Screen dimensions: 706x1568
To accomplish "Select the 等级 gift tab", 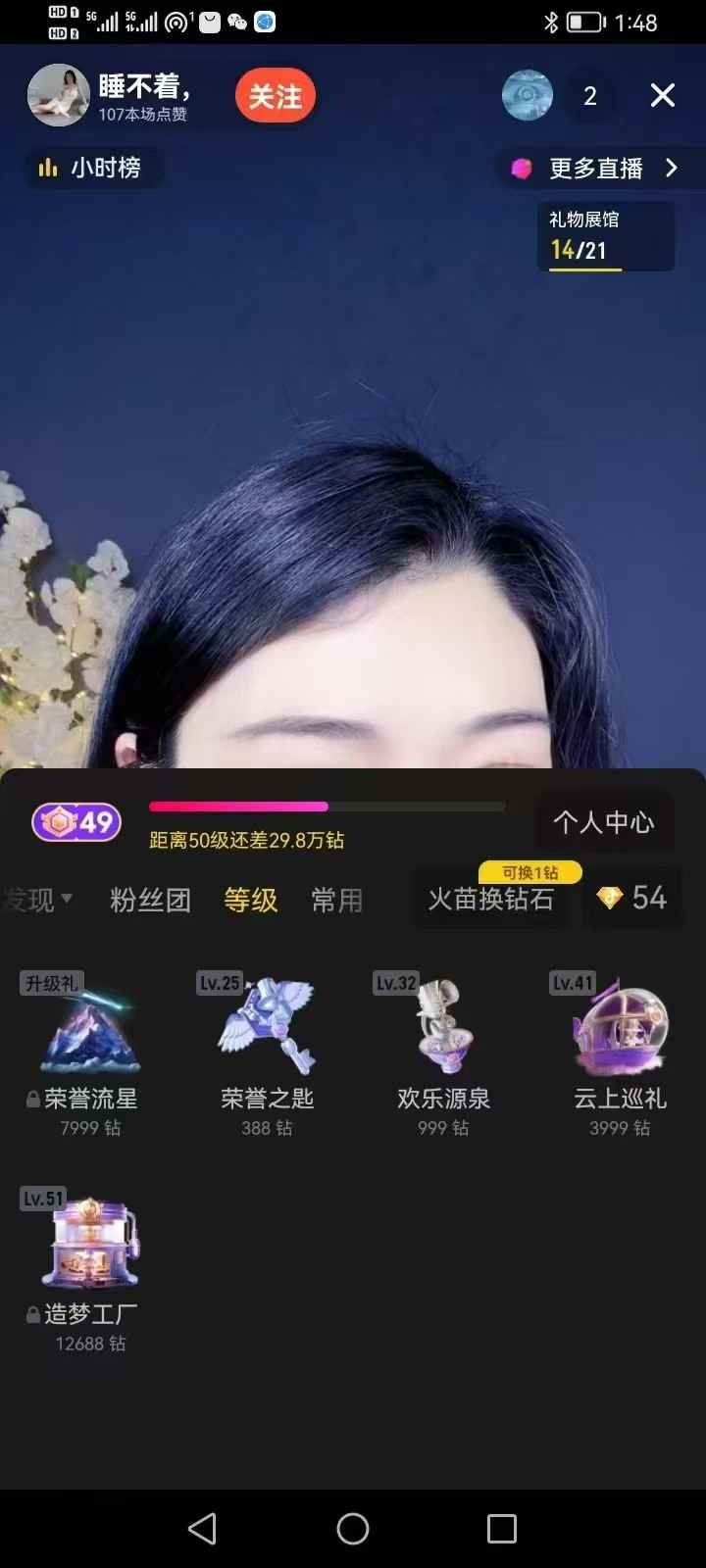I will tap(250, 900).
